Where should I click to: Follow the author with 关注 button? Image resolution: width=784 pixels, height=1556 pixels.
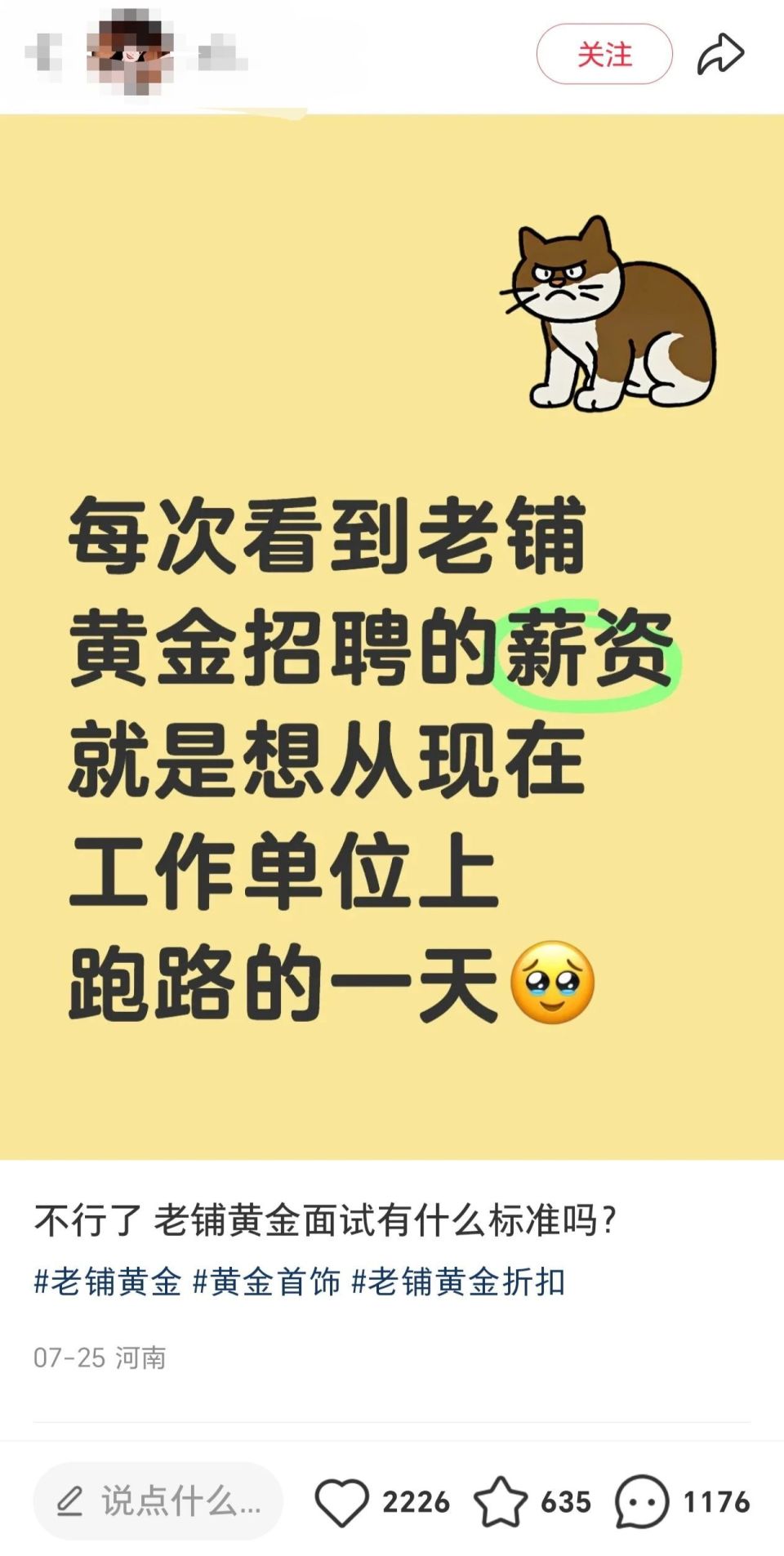604,55
